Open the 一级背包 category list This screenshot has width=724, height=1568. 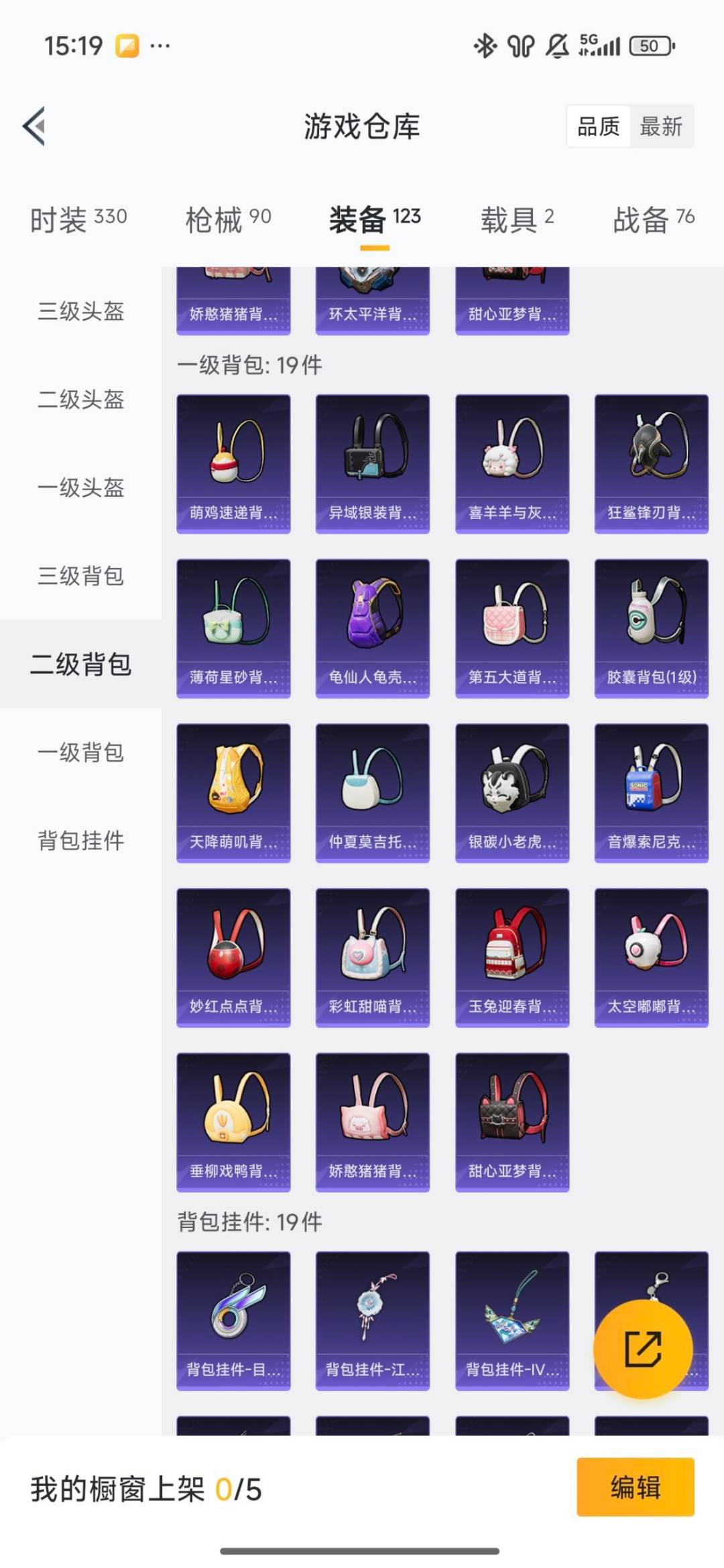pyautogui.click(x=80, y=751)
